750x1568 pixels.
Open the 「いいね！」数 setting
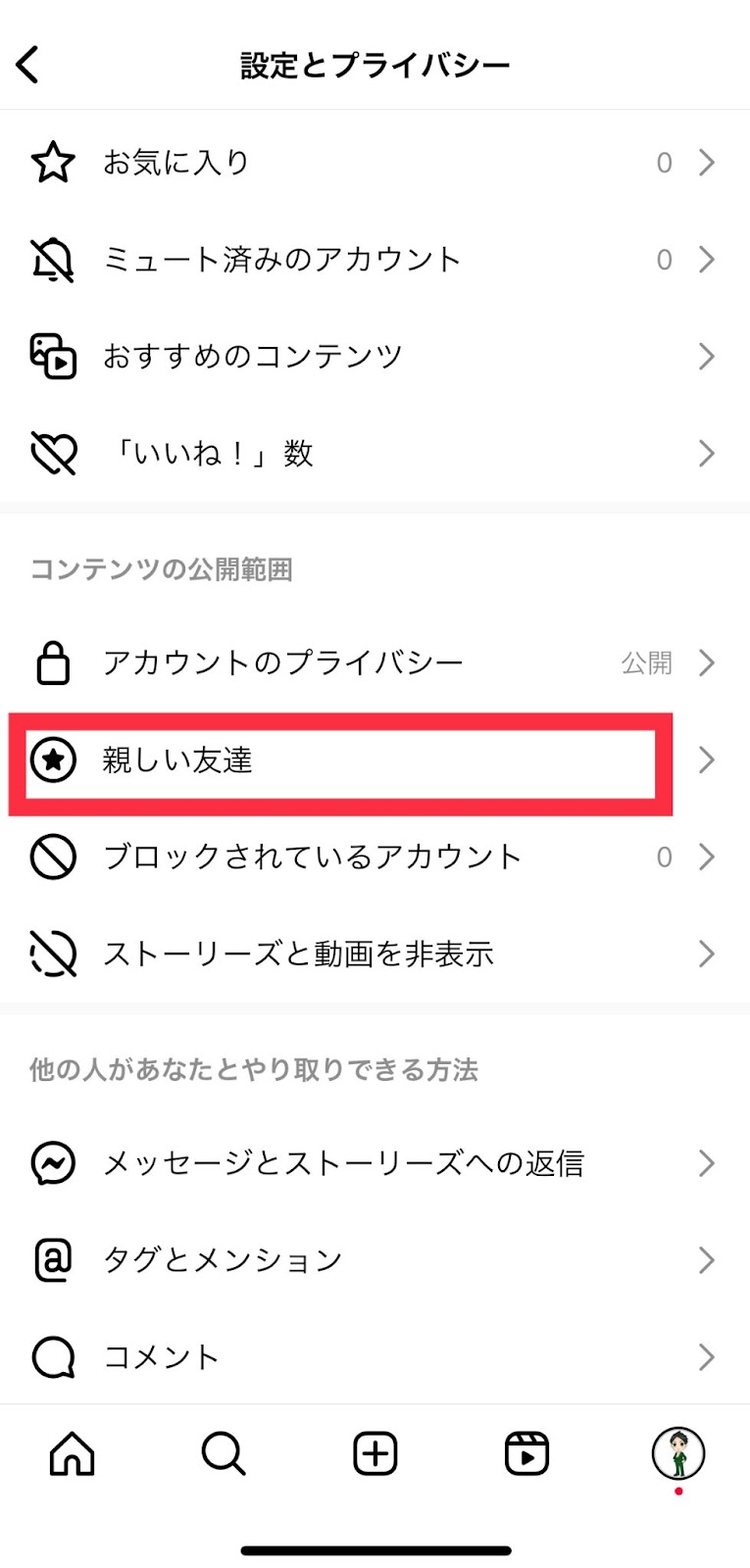tap(375, 454)
